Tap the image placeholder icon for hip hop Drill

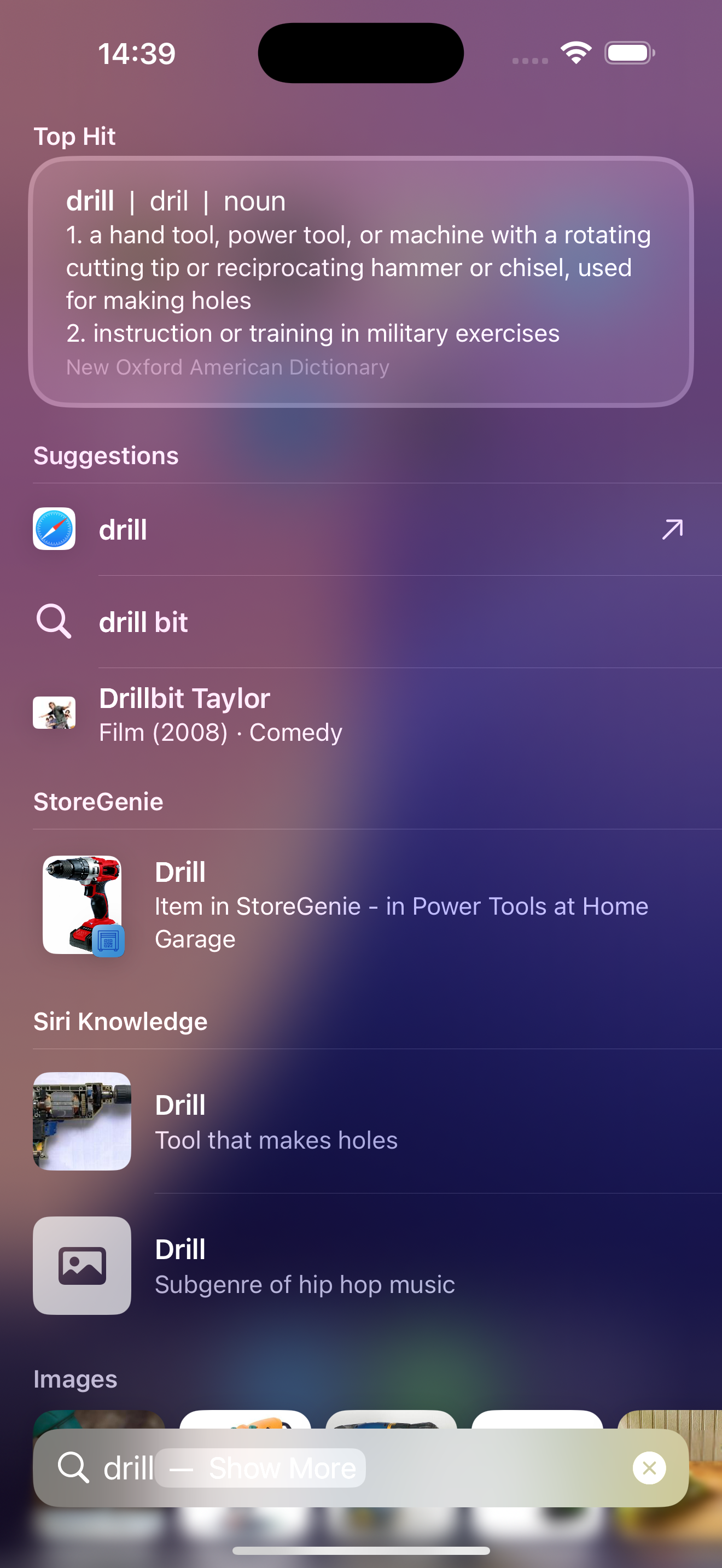click(82, 1267)
